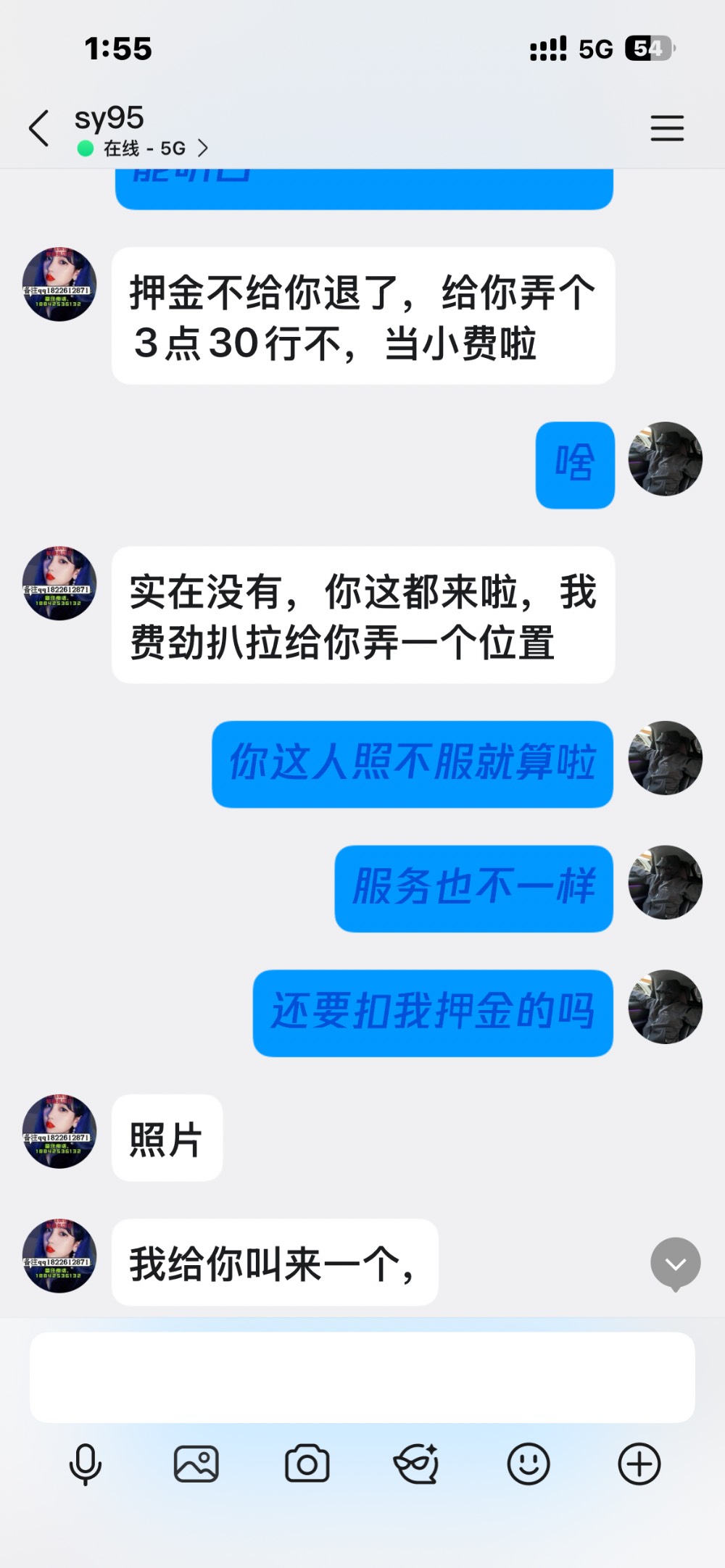Viewport: 725px width, 1568px height.
Task: Open my avatar next to 啥 message
Action: [x=665, y=459]
